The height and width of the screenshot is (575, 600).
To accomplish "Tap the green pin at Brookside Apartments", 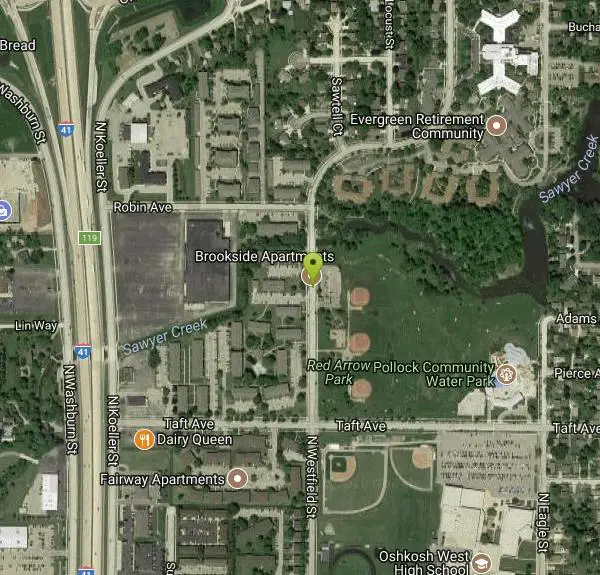I will coord(313,267).
